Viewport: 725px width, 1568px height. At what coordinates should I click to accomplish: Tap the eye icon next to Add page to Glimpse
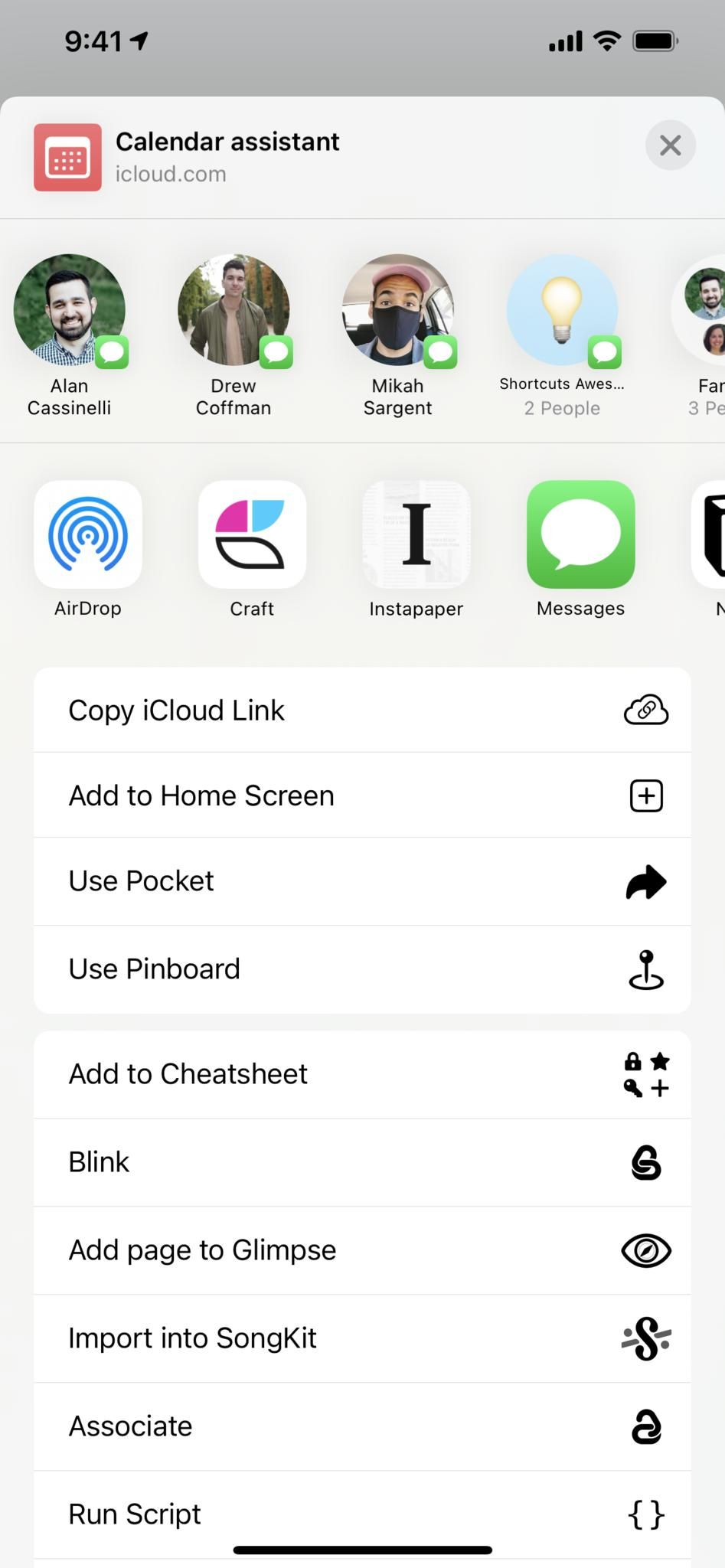point(645,1251)
